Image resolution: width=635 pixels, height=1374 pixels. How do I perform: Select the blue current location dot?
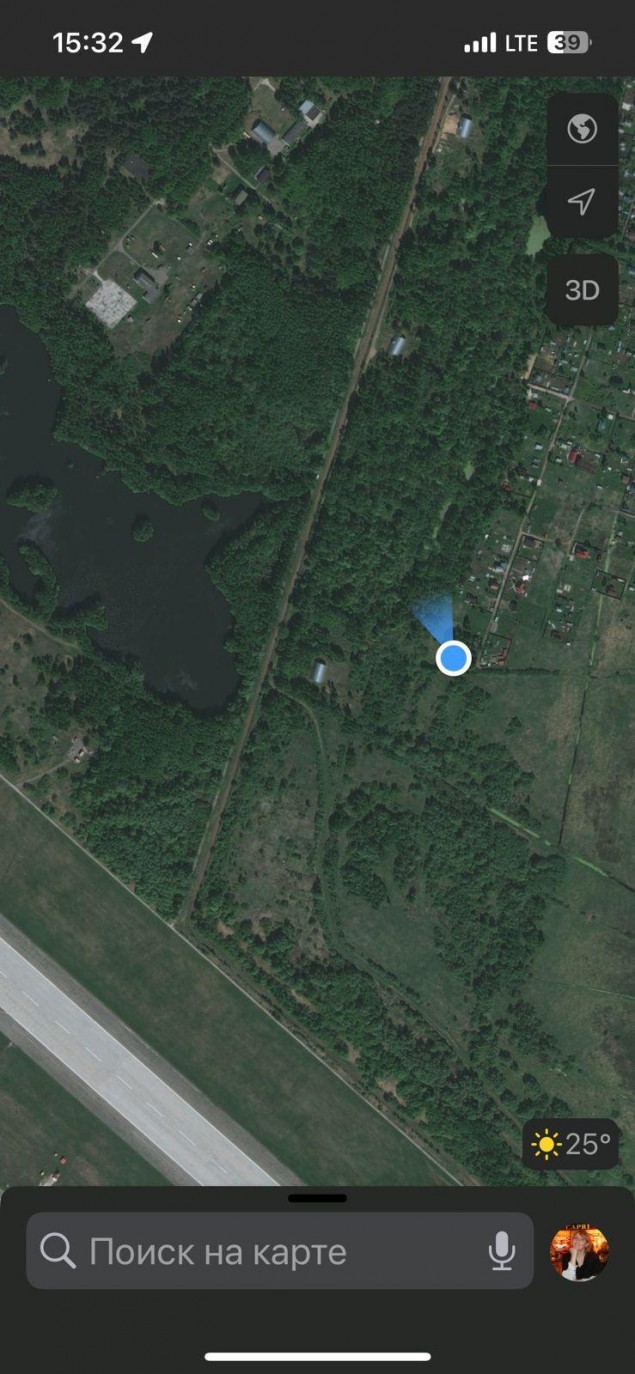(x=454, y=657)
